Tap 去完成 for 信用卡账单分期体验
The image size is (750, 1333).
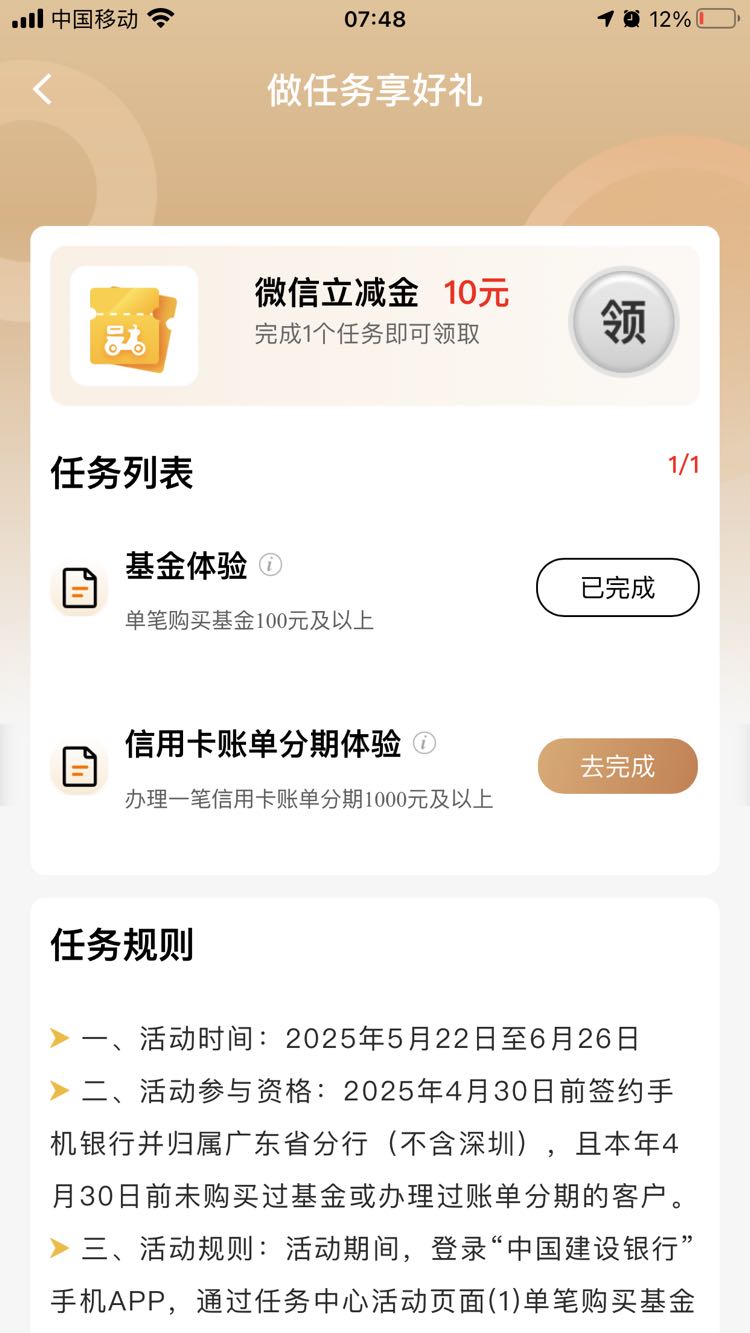[618, 766]
